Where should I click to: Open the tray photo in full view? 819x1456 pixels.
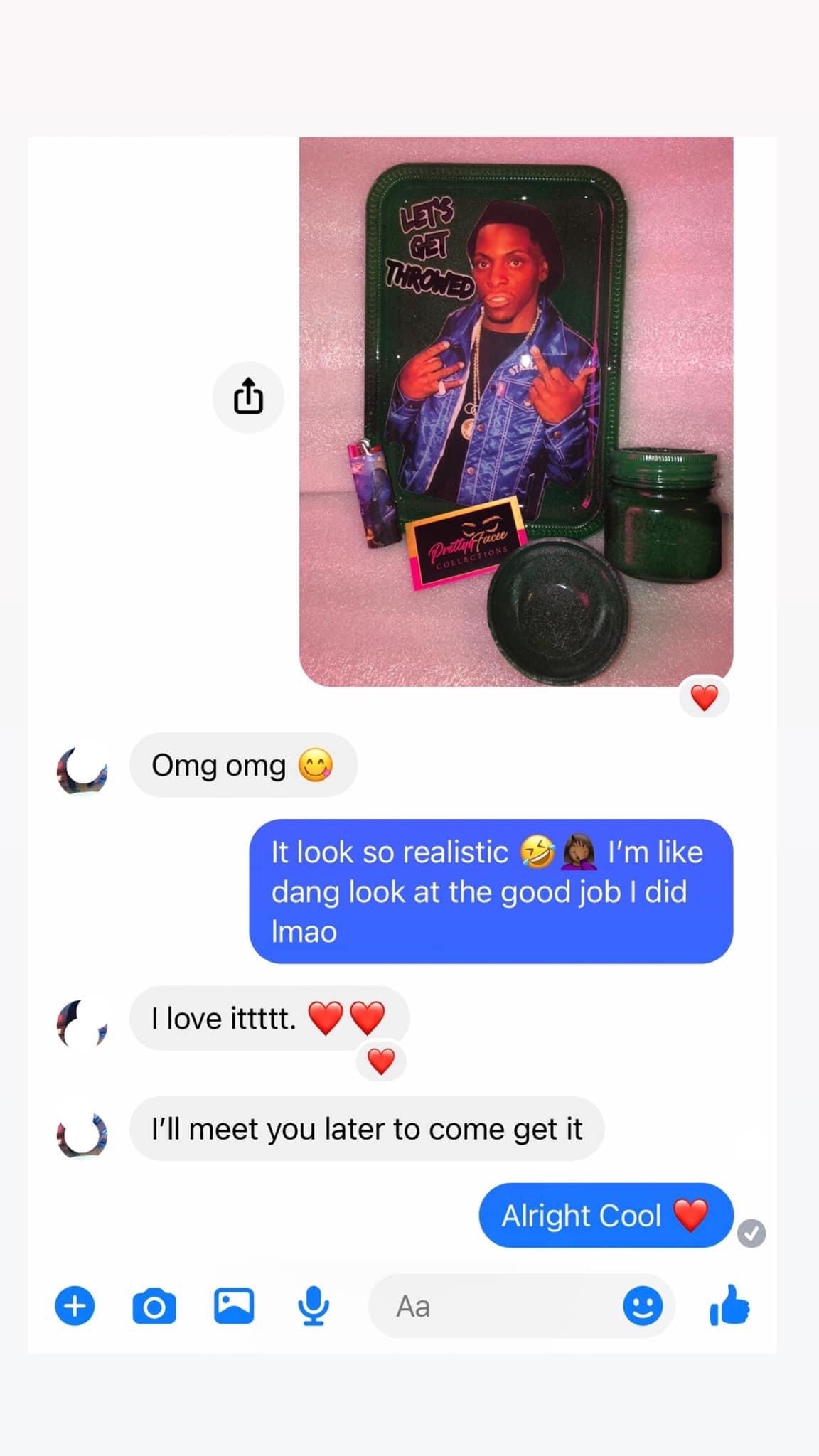tap(515, 411)
